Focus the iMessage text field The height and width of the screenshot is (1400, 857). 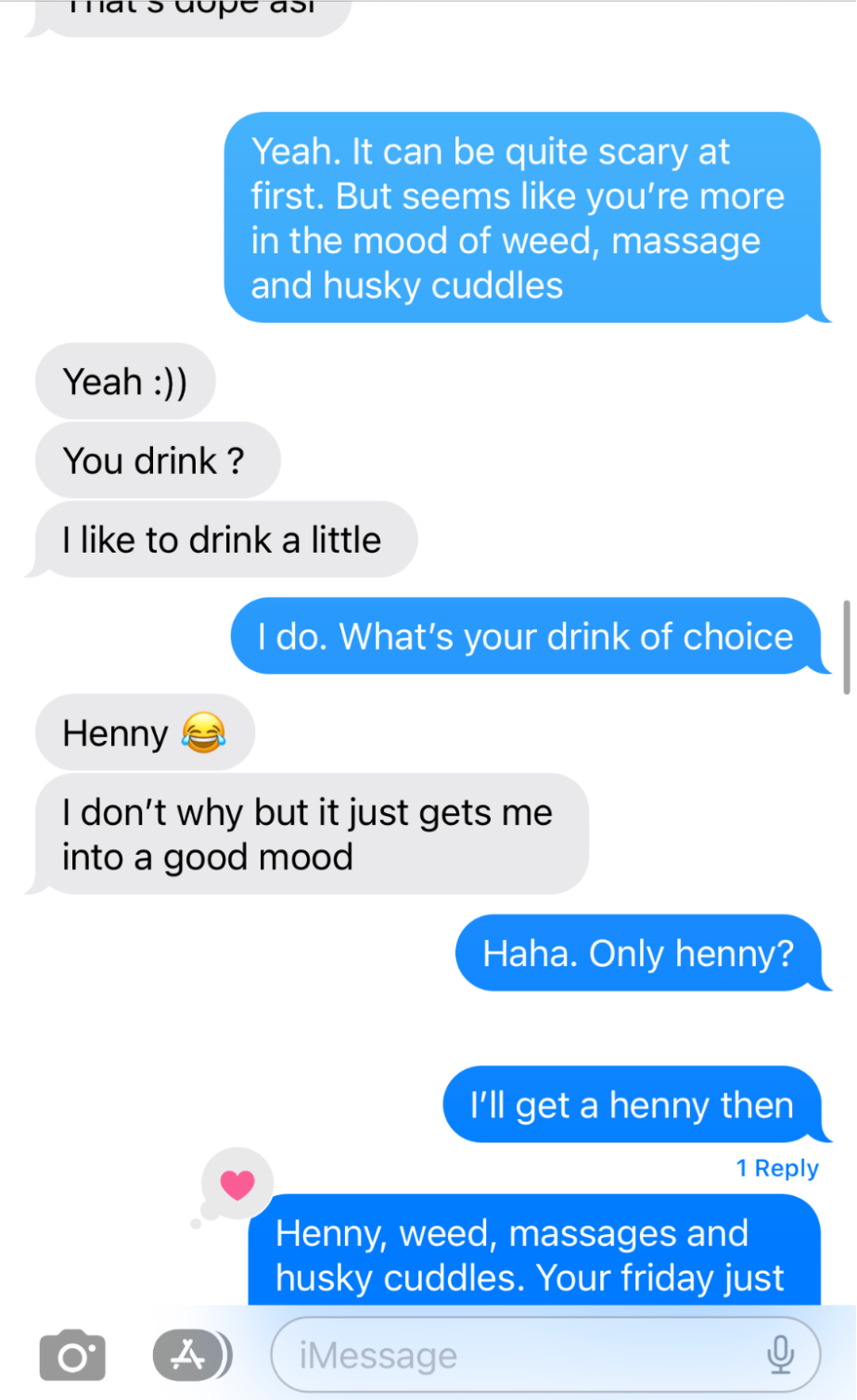pyautogui.click(x=519, y=1355)
